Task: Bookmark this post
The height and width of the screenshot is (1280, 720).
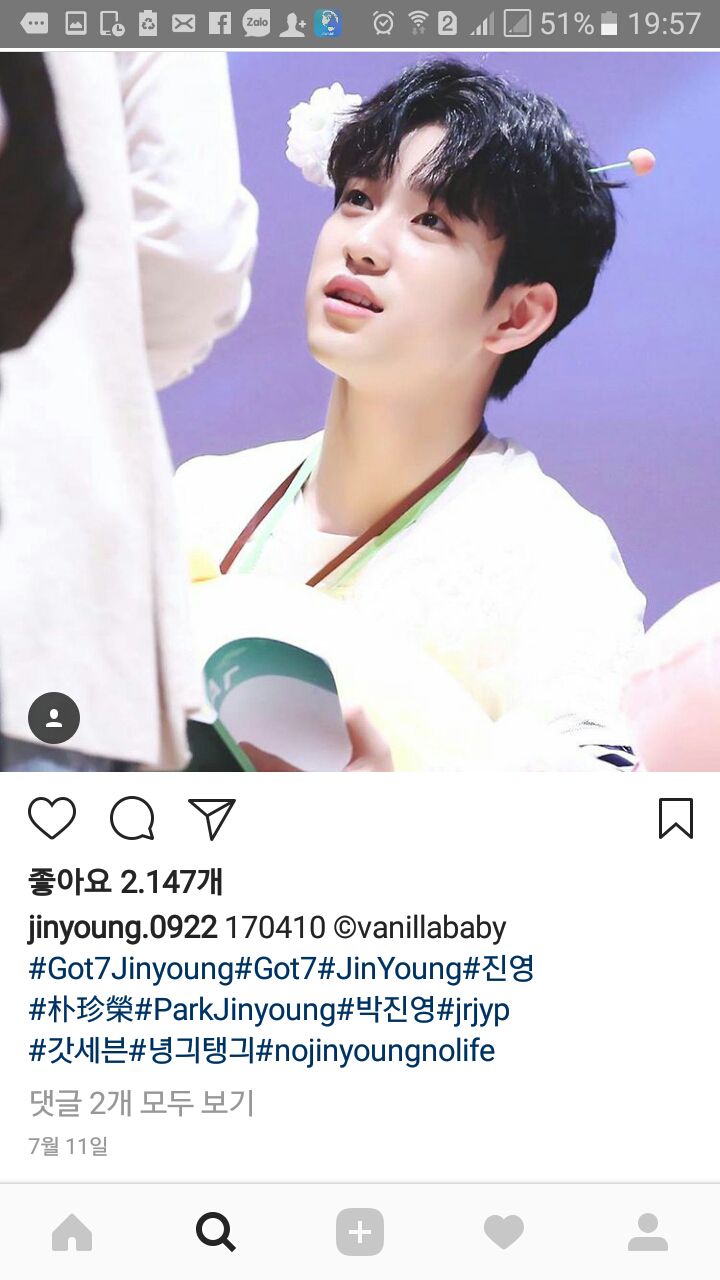Action: point(676,819)
